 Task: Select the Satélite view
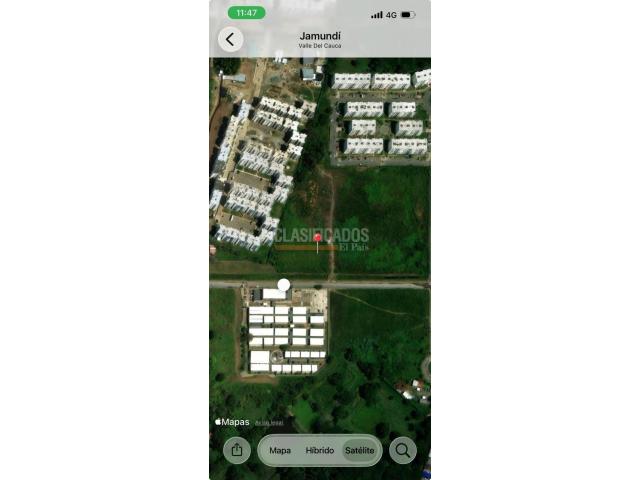coord(359,451)
